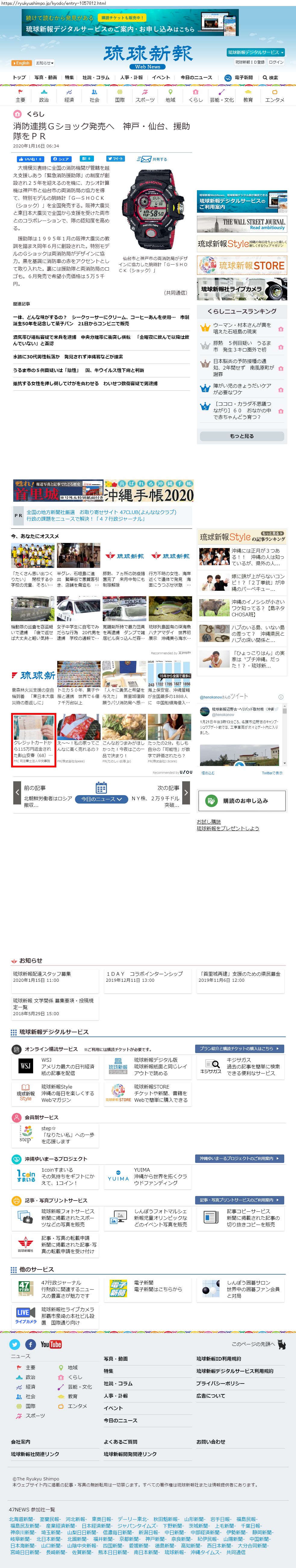Image resolution: width=296 pixels, height=1568 pixels.
Task: Open Wall Street Journal banner
Action: tap(242, 224)
